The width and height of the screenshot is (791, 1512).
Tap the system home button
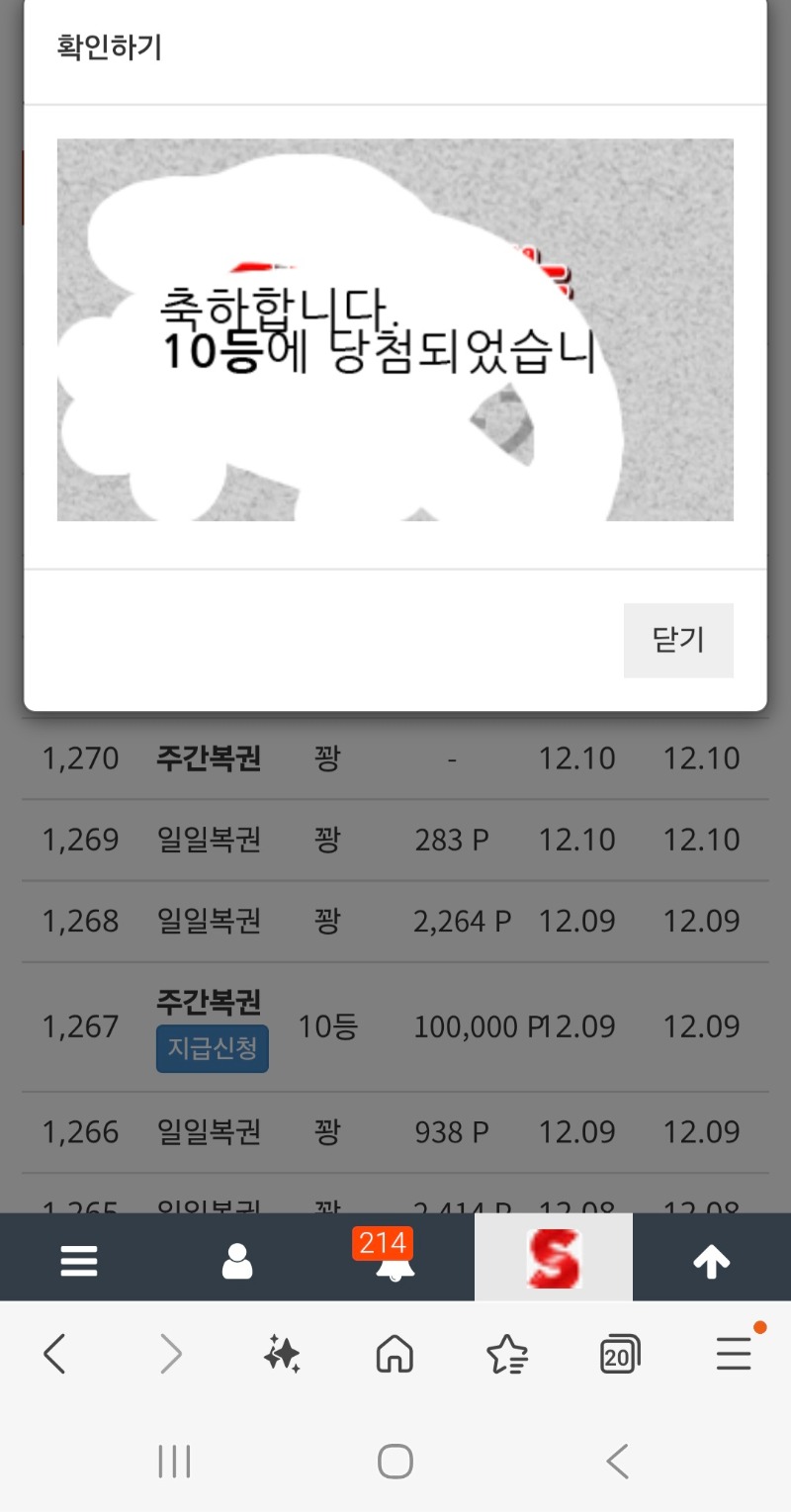(x=395, y=1461)
